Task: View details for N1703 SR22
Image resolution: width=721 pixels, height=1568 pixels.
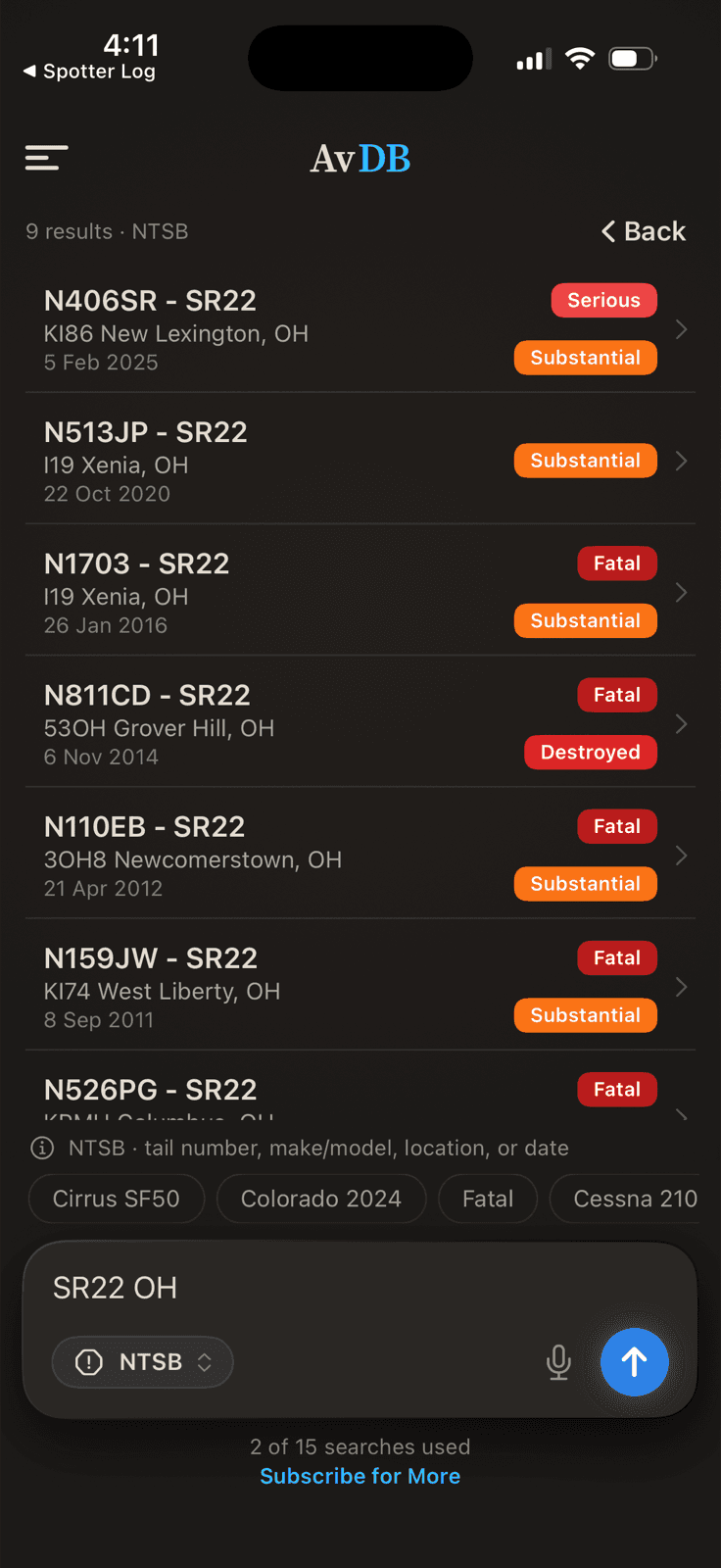Action: [x=360, y=592]
